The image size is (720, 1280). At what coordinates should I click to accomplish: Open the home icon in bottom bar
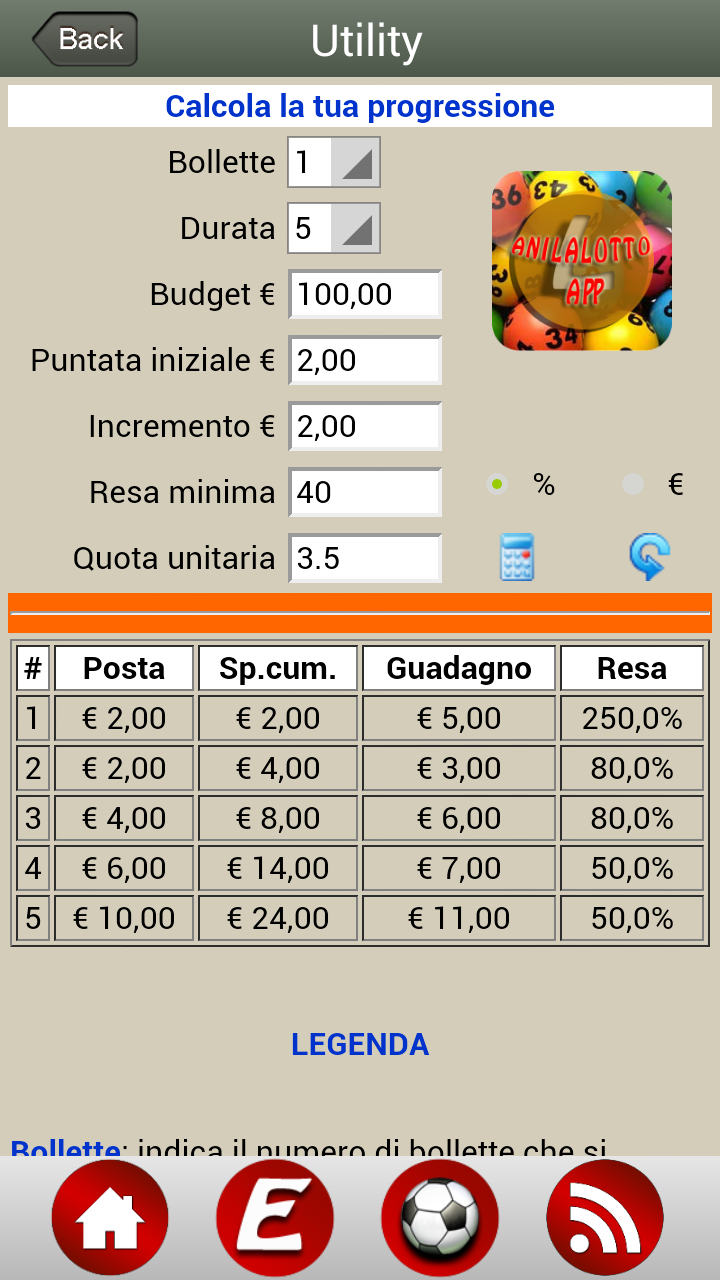[x=110, y=1218]
